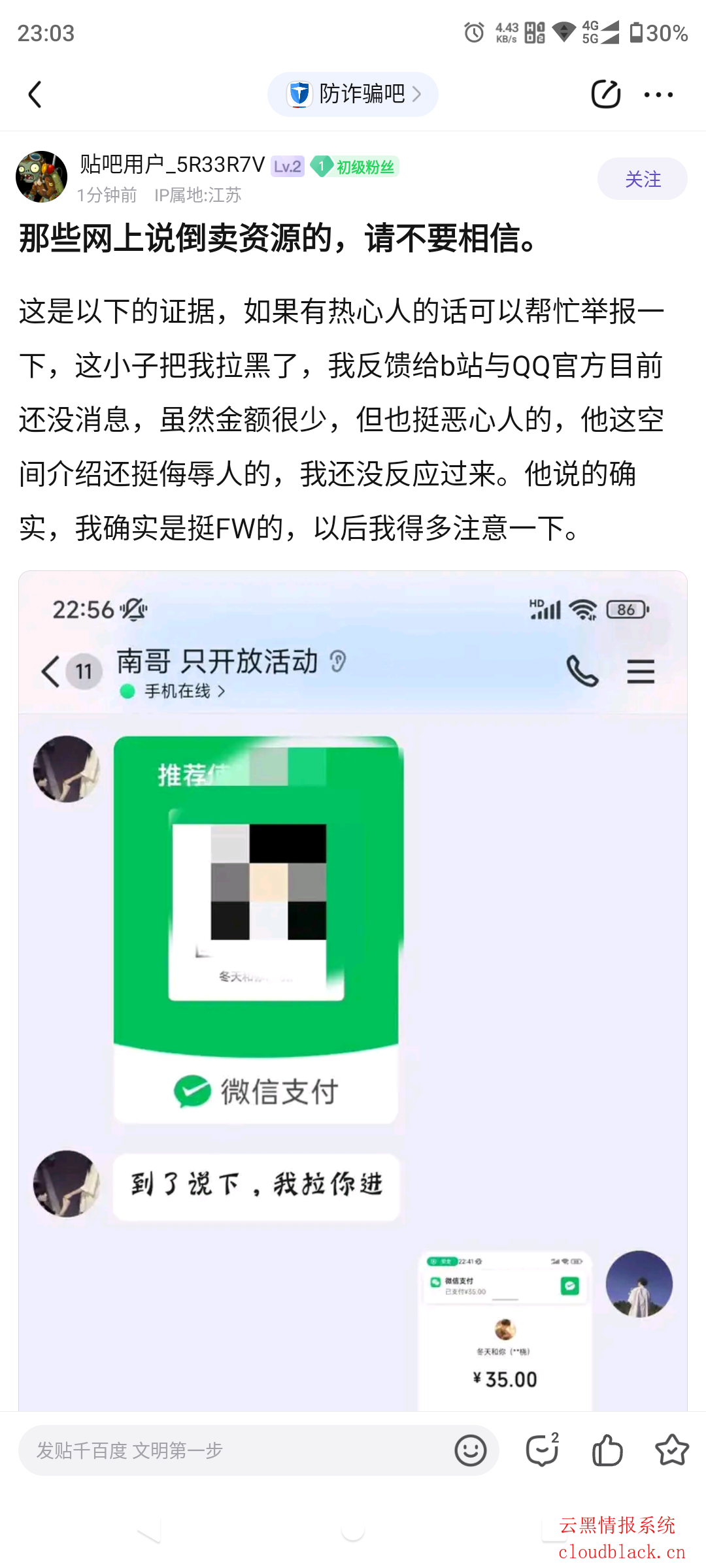The width and height of the screenshot is (706, 1568).
Task: Bookmark the post with the star icon
Action: 672,1450
